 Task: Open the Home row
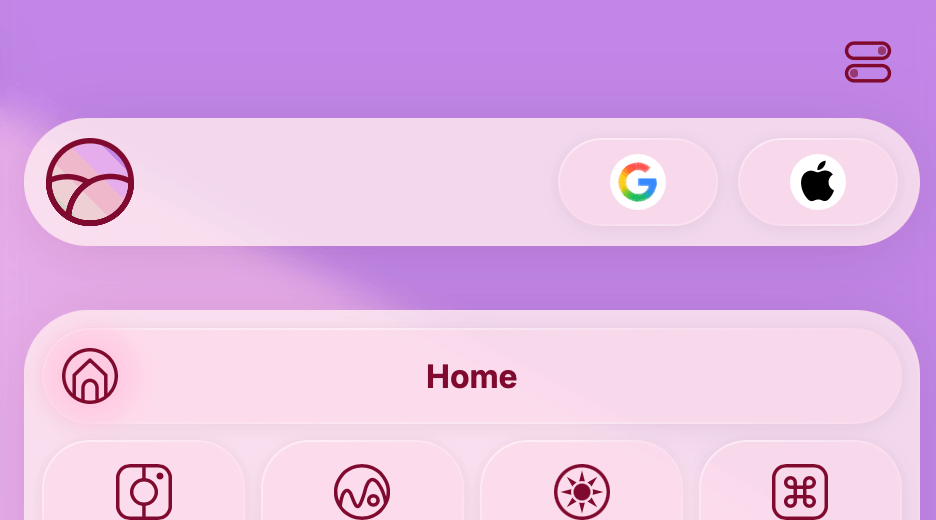(x=472, y=376)
